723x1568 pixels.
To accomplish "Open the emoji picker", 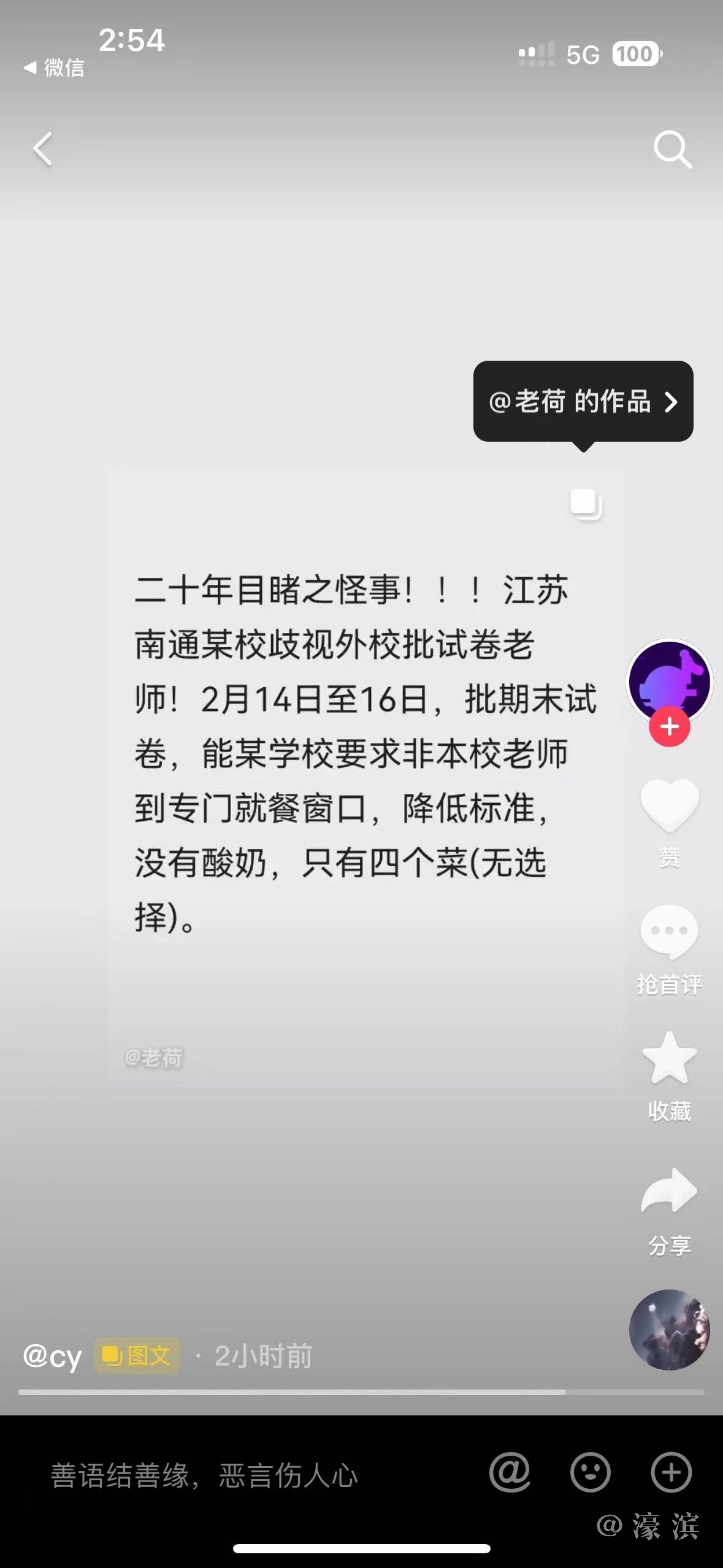I will click(590, 1472).
